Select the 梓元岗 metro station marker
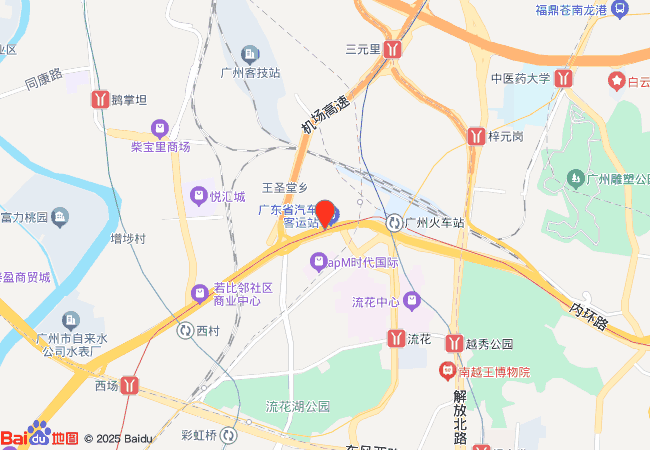 pyautogui.click(x=476, y=136)
